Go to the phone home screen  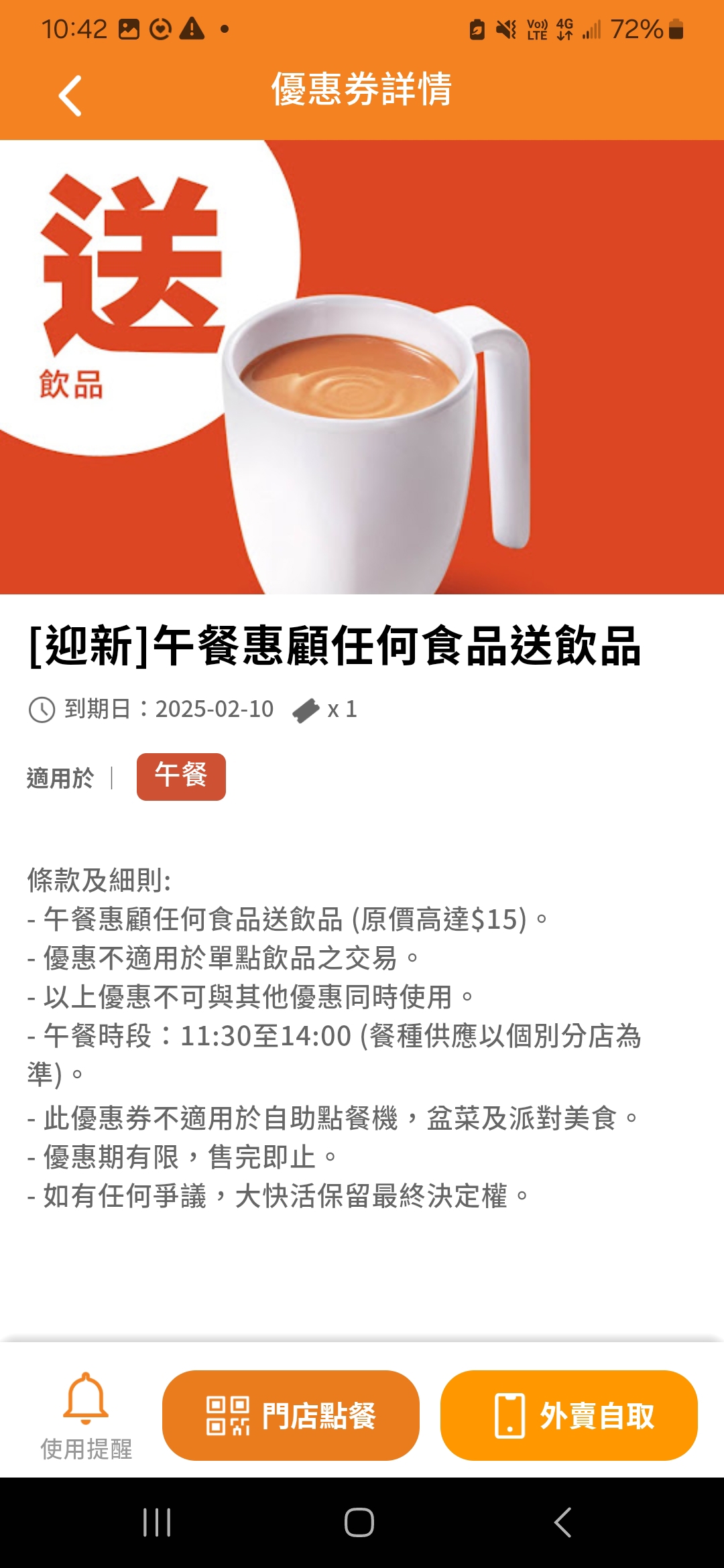[x=359, y=1522]
